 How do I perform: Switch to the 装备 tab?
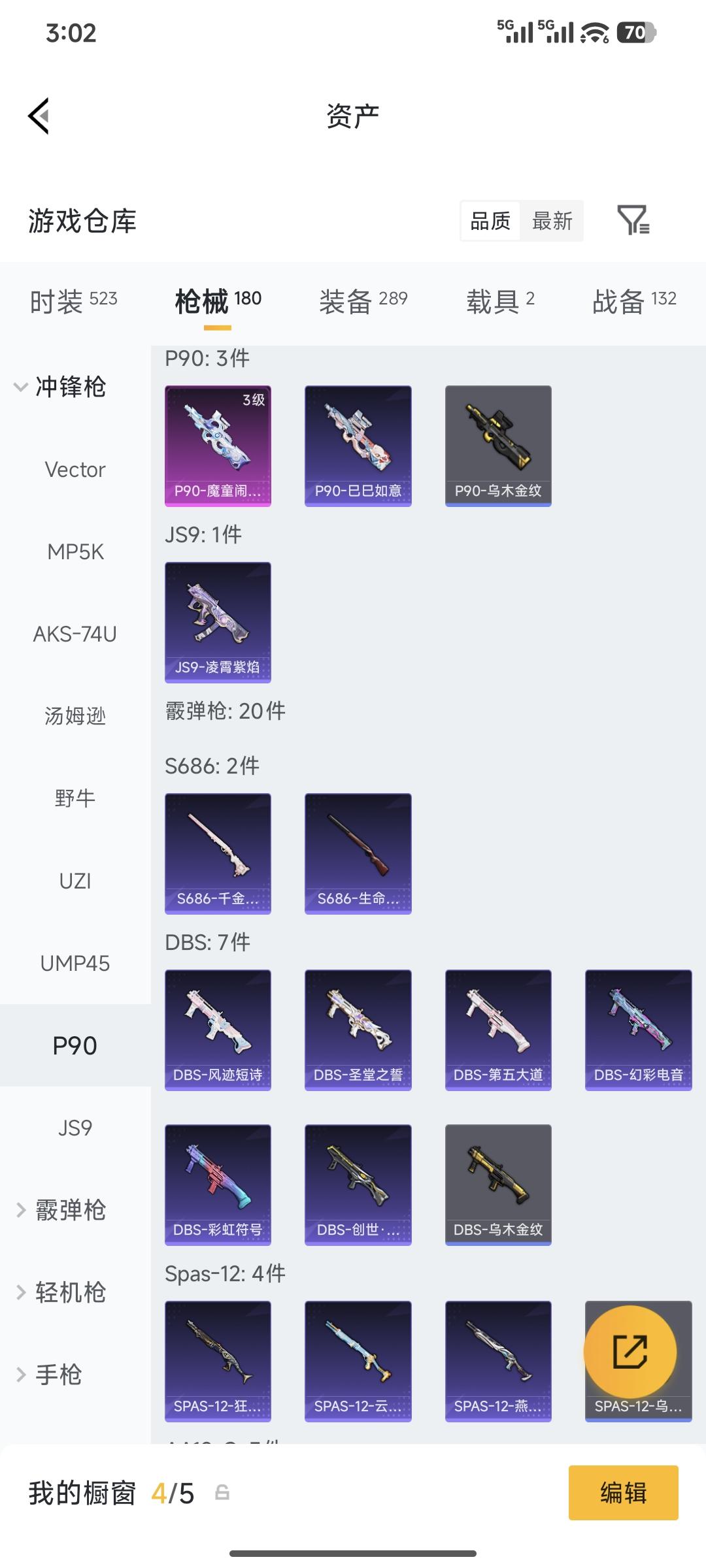363,301
